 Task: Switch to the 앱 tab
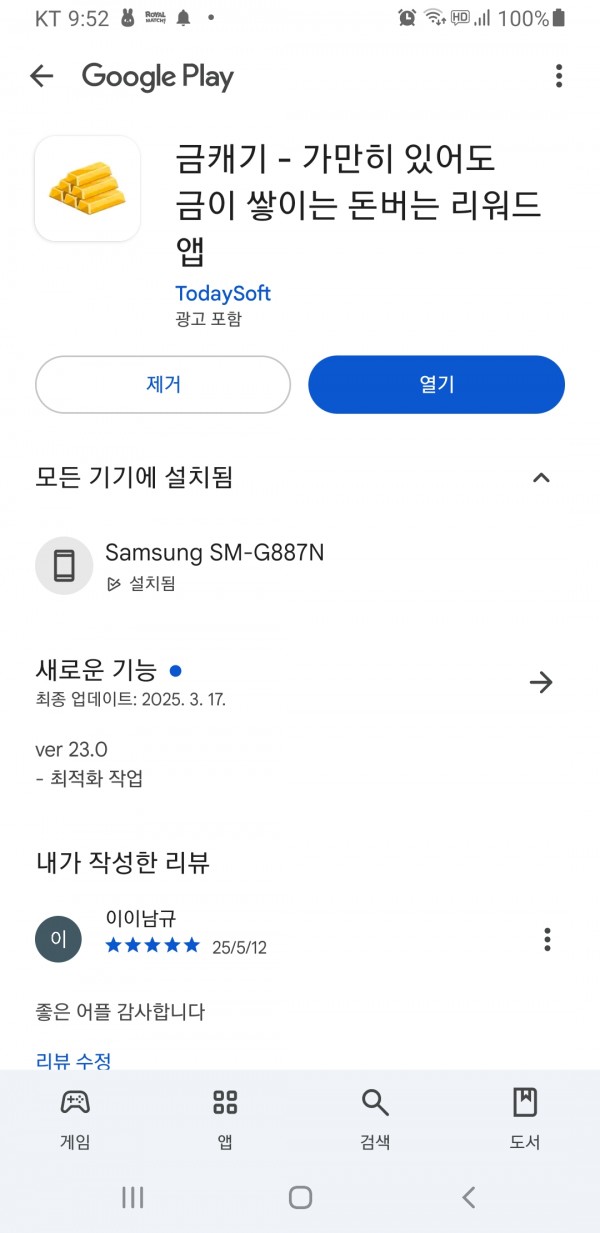point(225,1119)
